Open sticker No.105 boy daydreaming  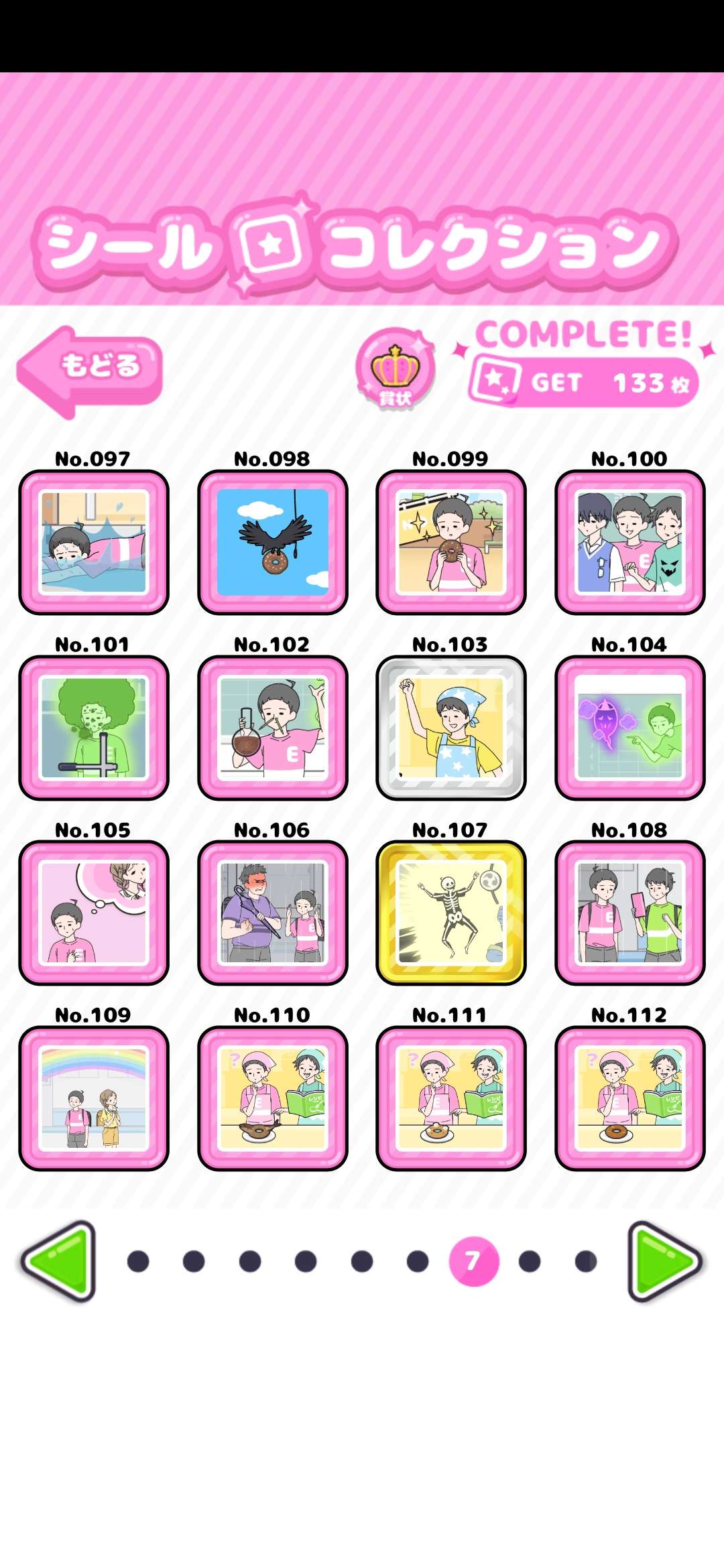94,913
